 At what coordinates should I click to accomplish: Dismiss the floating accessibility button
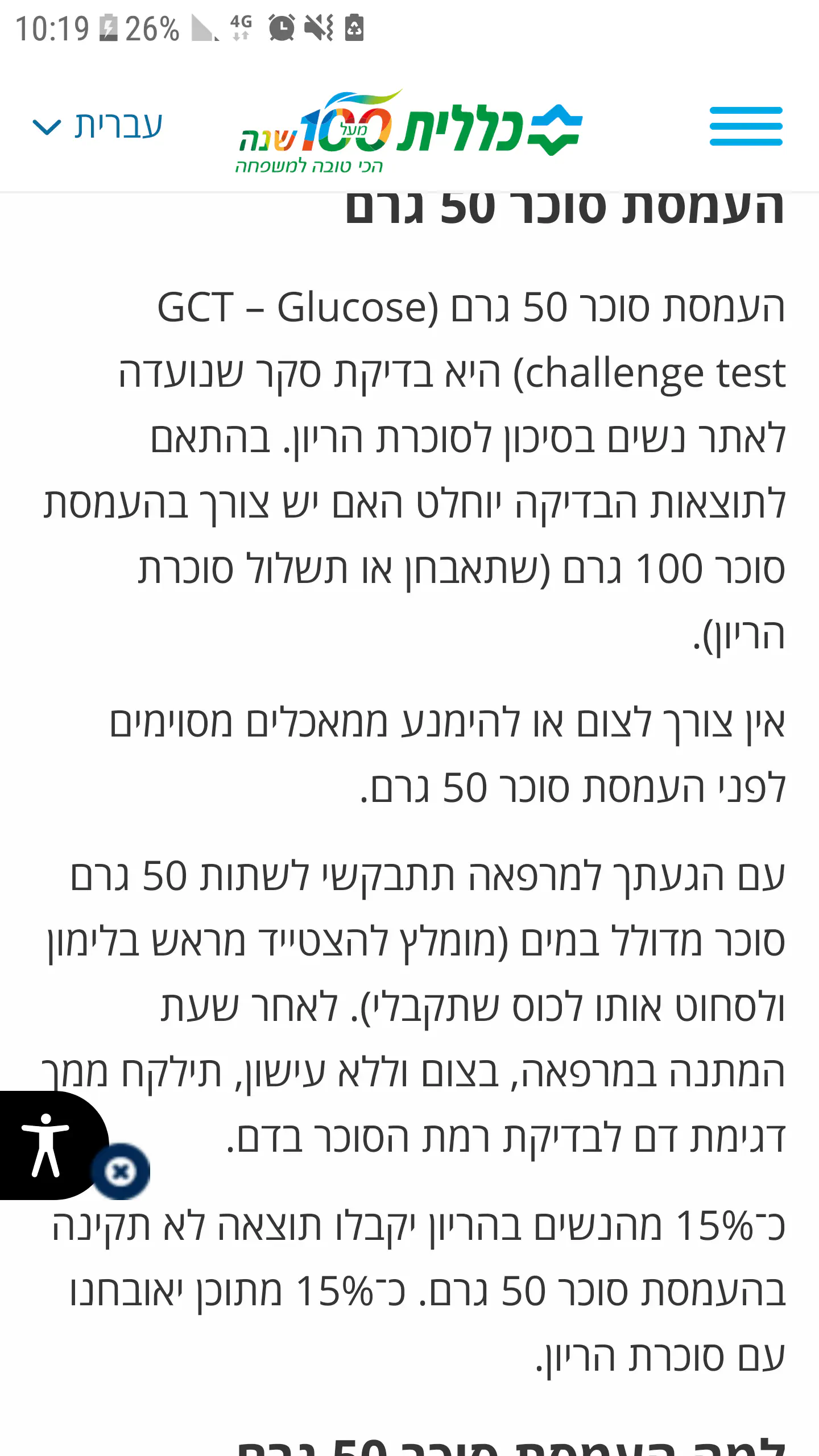click(x=121, y=1172)
